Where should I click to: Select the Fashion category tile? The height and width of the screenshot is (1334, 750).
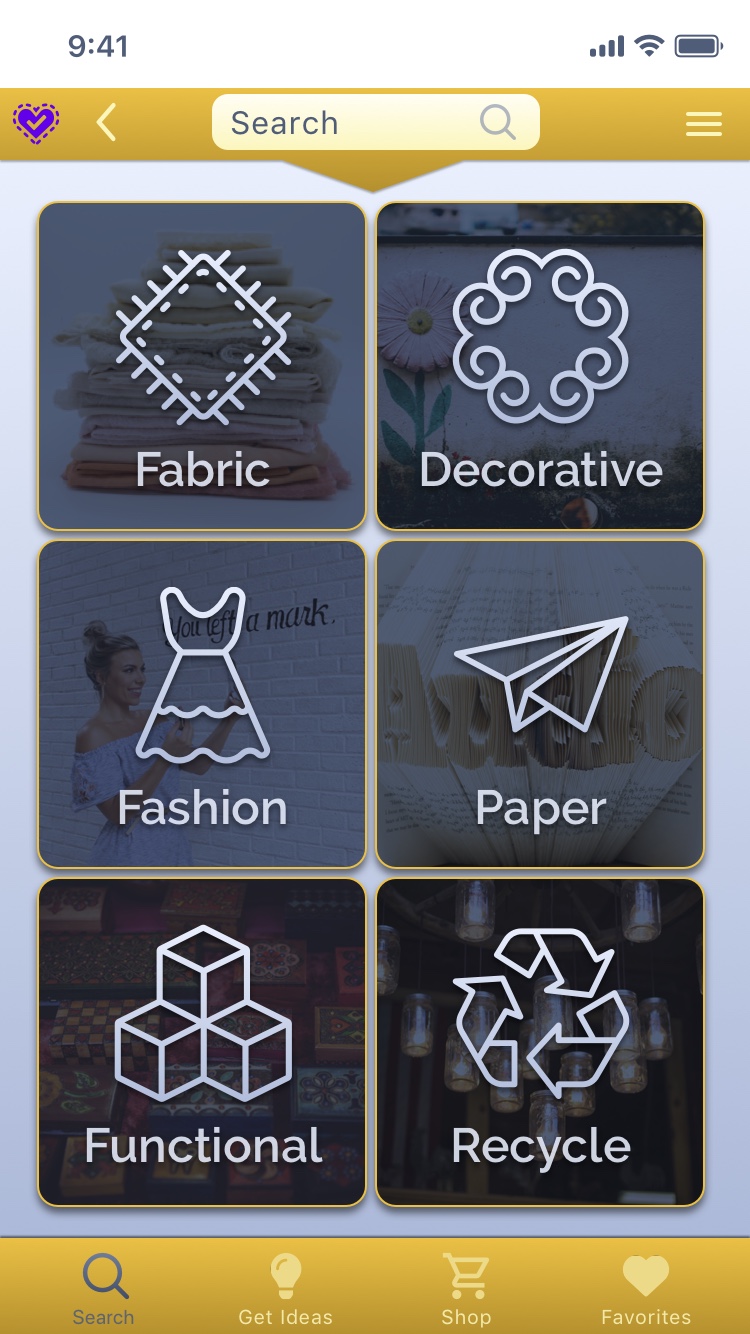[202, 704]
